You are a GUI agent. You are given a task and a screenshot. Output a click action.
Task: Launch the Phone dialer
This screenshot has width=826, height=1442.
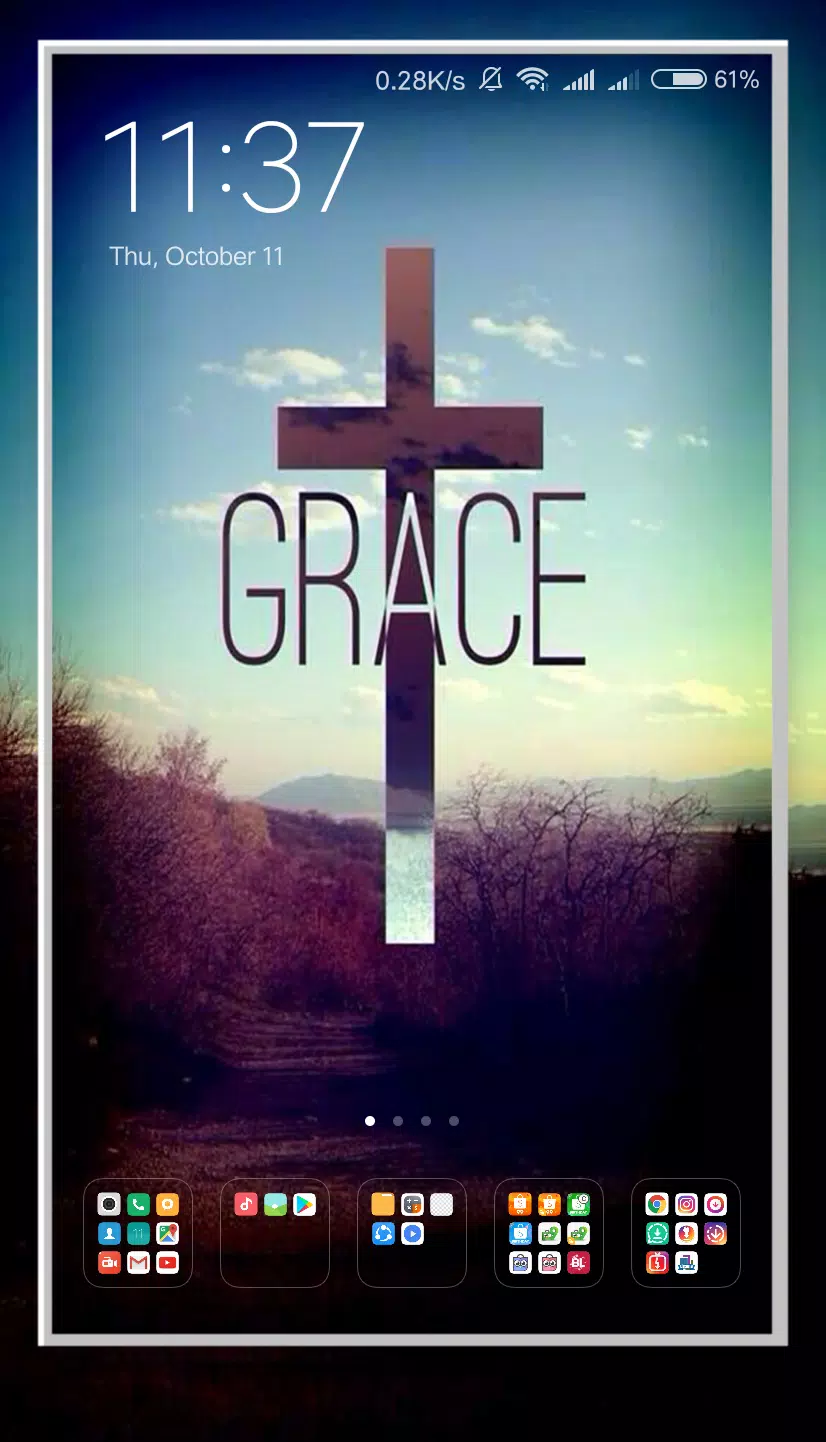coord(139,1204)
